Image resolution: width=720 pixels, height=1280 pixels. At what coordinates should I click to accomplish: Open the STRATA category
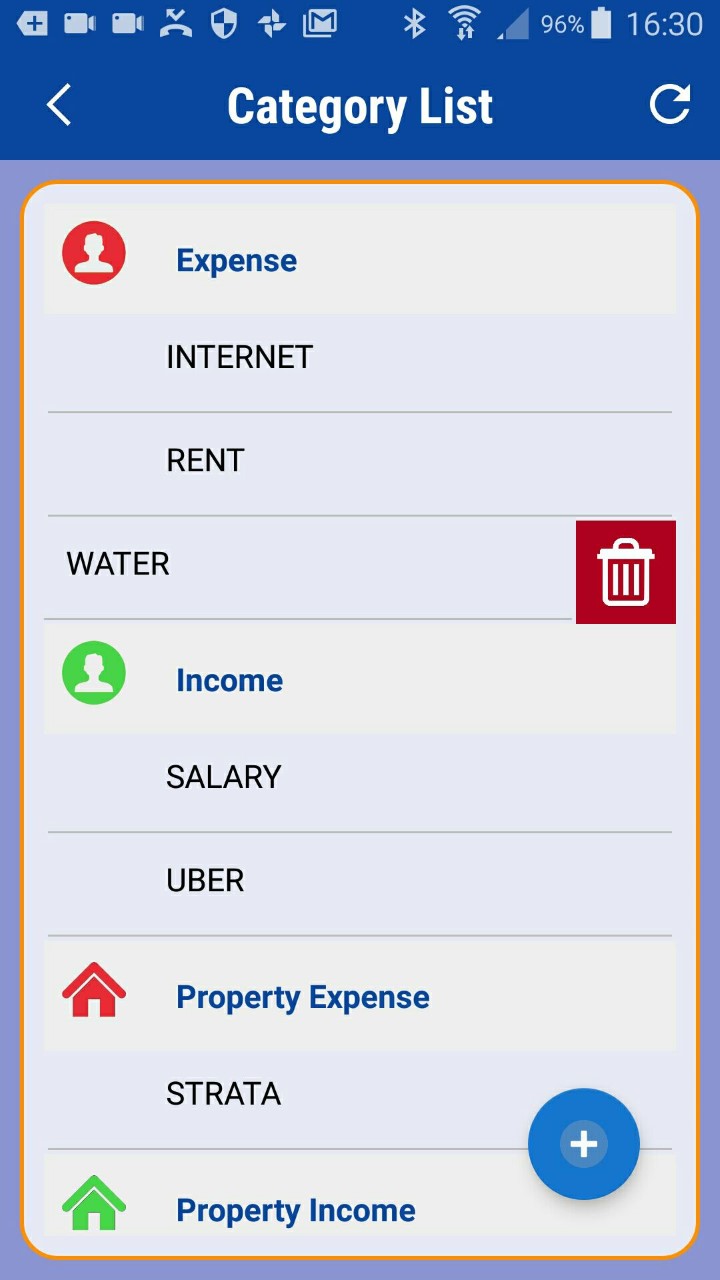[x=360, y=1095]
